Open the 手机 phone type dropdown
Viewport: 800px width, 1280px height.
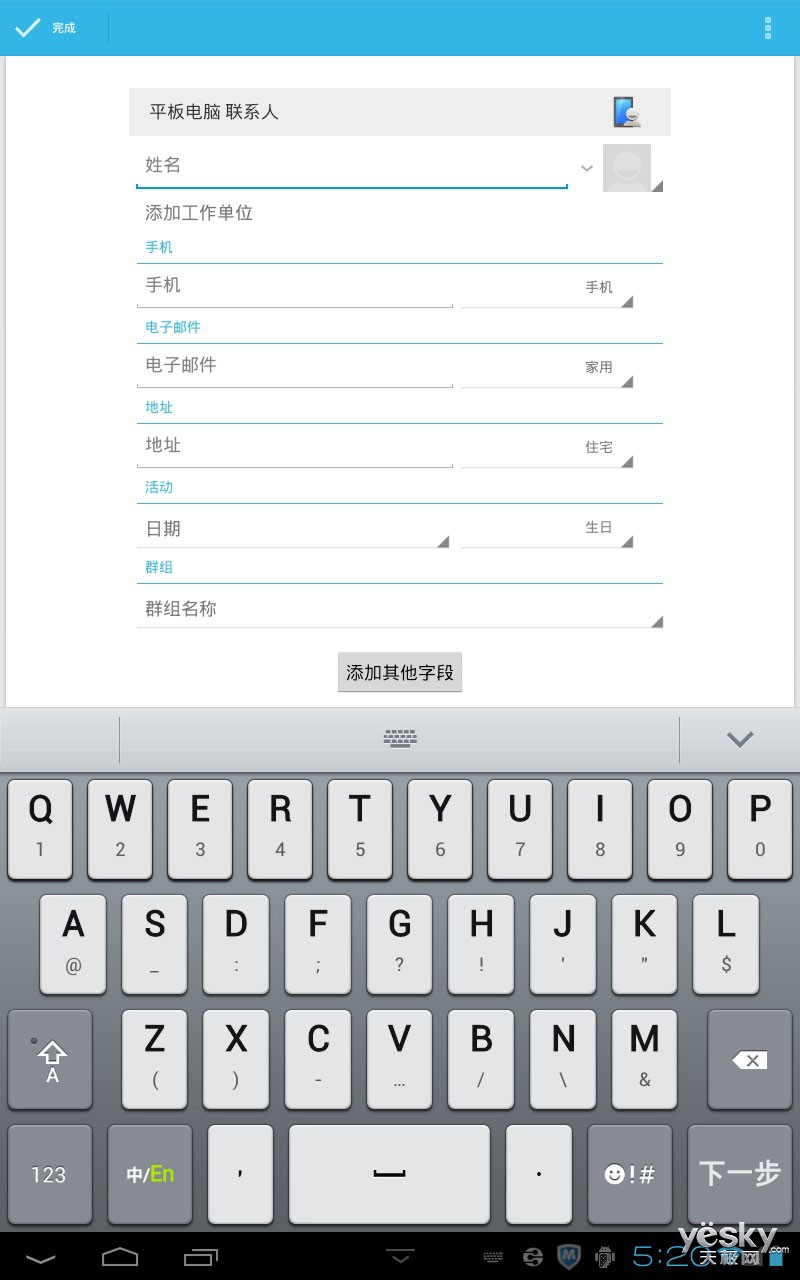click(x=547, y=287)
